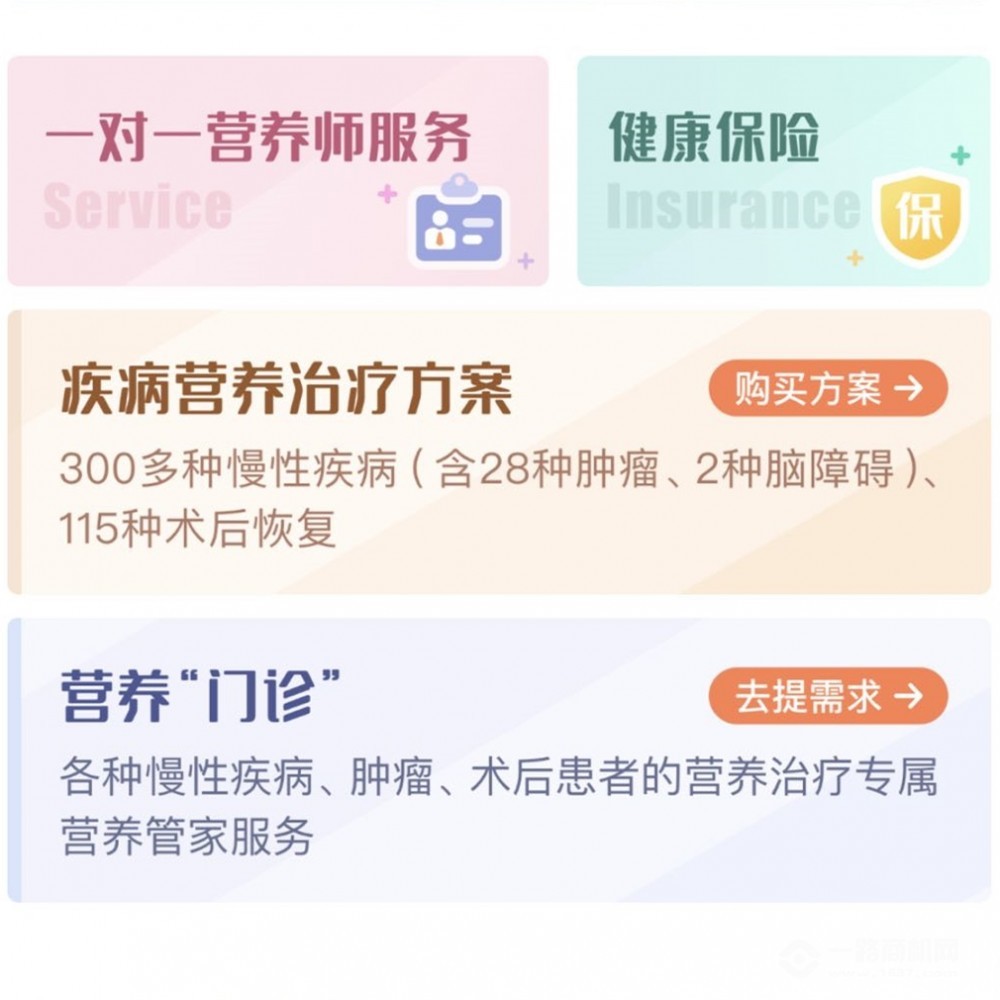Screen dimensions: 1000x1000
Task: Tap 去提需求 under 营养门诊
Action: pos(828,697)
